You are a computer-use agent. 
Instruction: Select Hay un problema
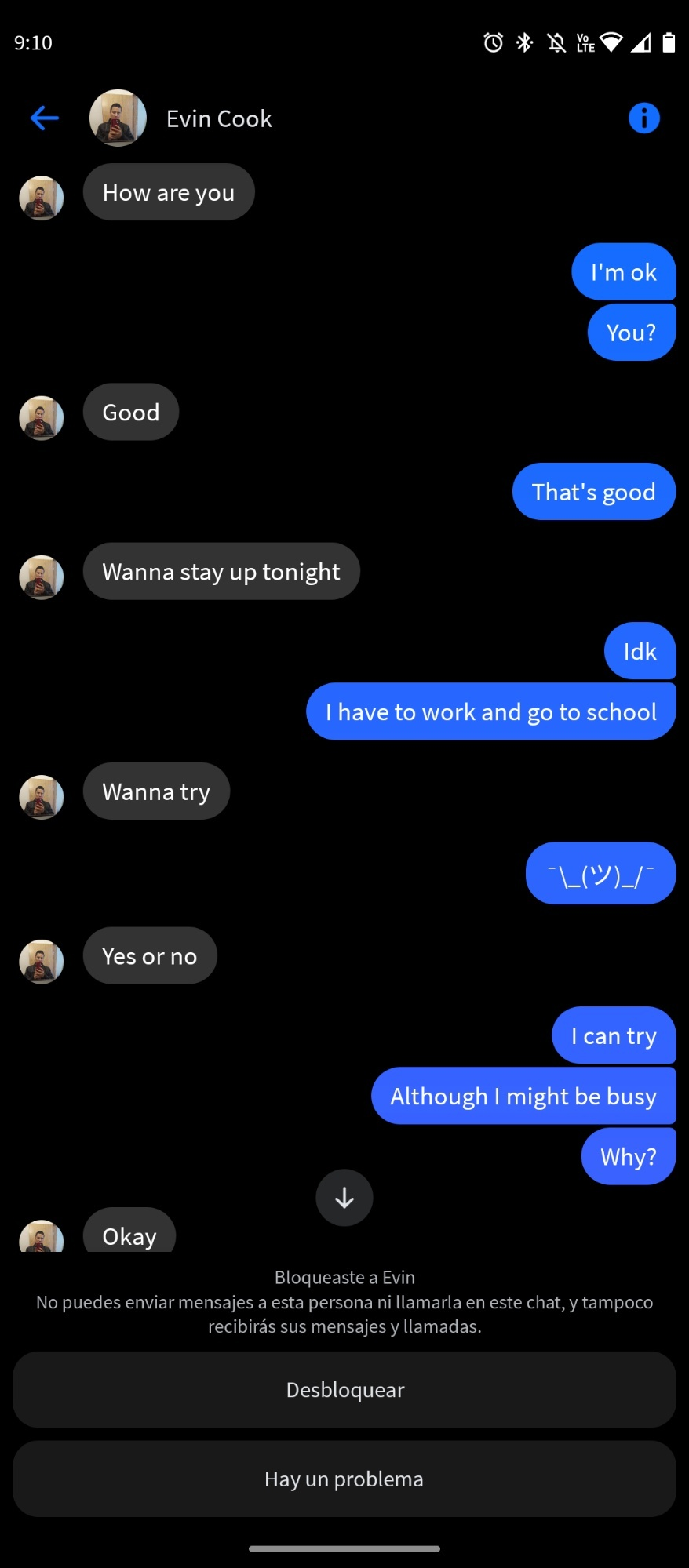(344, 1479)
